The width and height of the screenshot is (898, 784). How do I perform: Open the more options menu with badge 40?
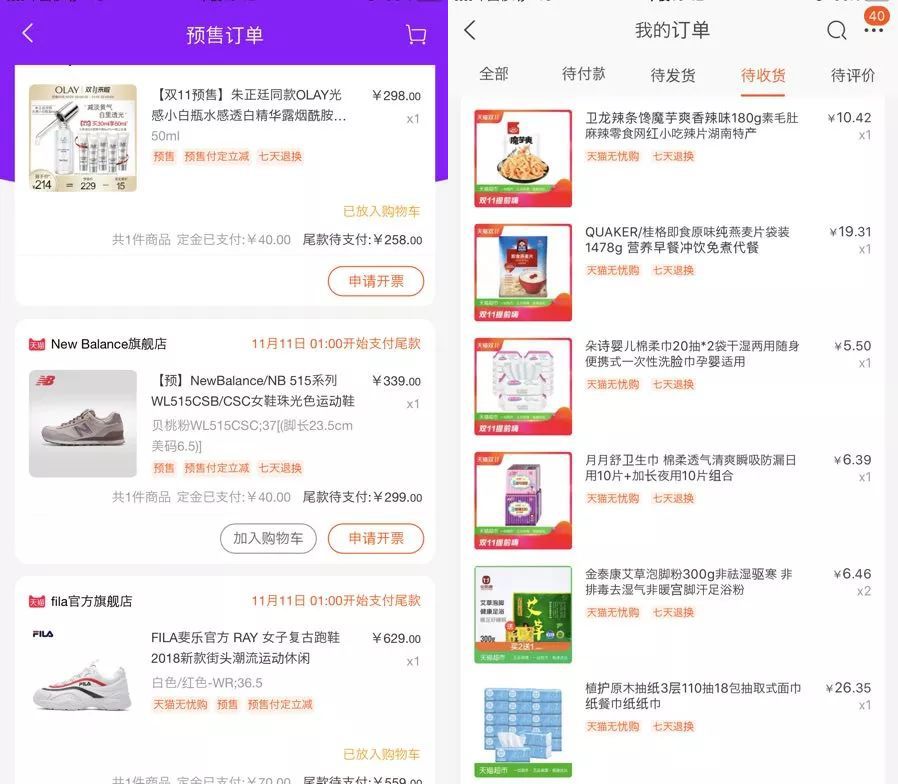point(873,30)
